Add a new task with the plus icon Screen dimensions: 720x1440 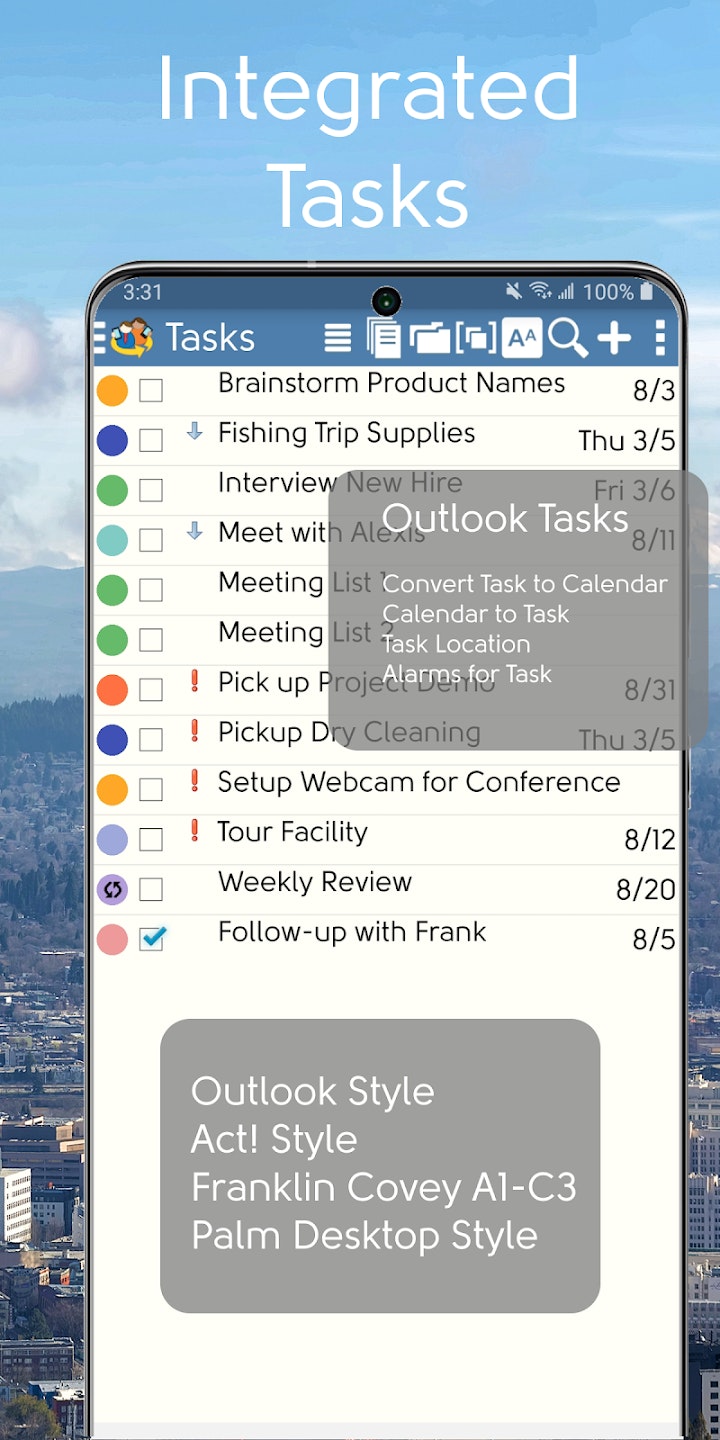point(614,337)
